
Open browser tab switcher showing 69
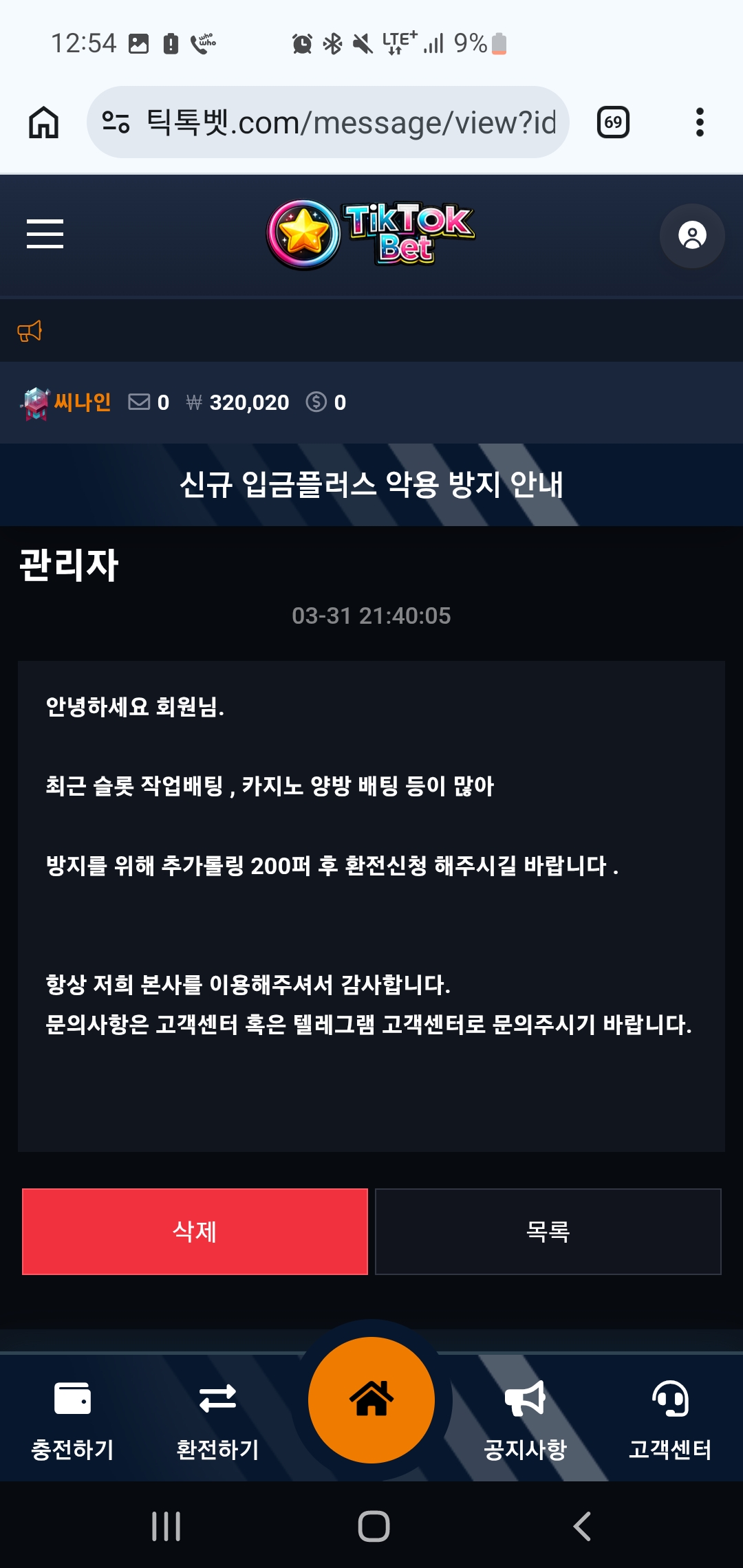coord(613,122)
